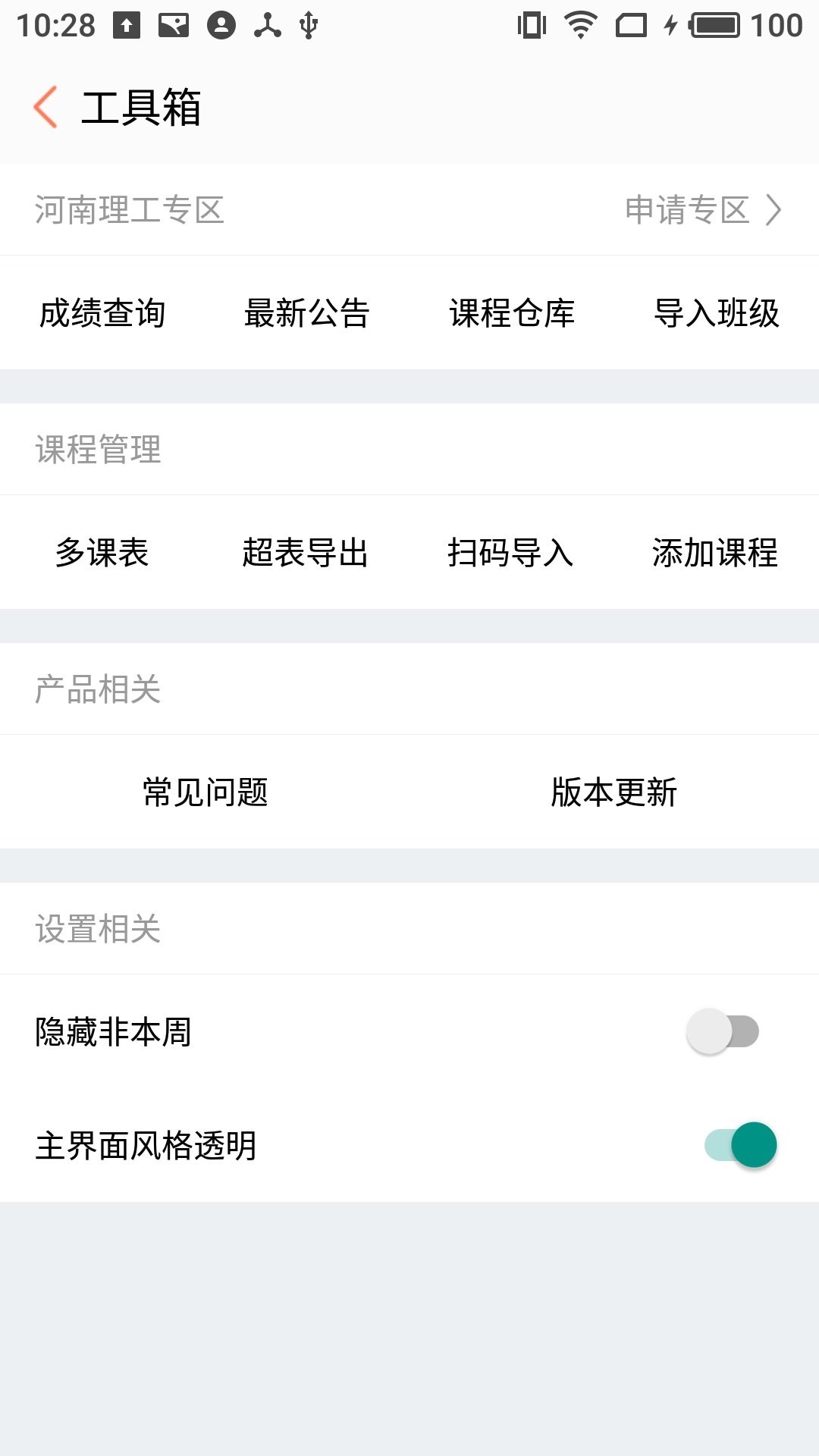Turn off the 主界面风格透明 switch
The image size is (819, 1456).
click(741, 1145)
